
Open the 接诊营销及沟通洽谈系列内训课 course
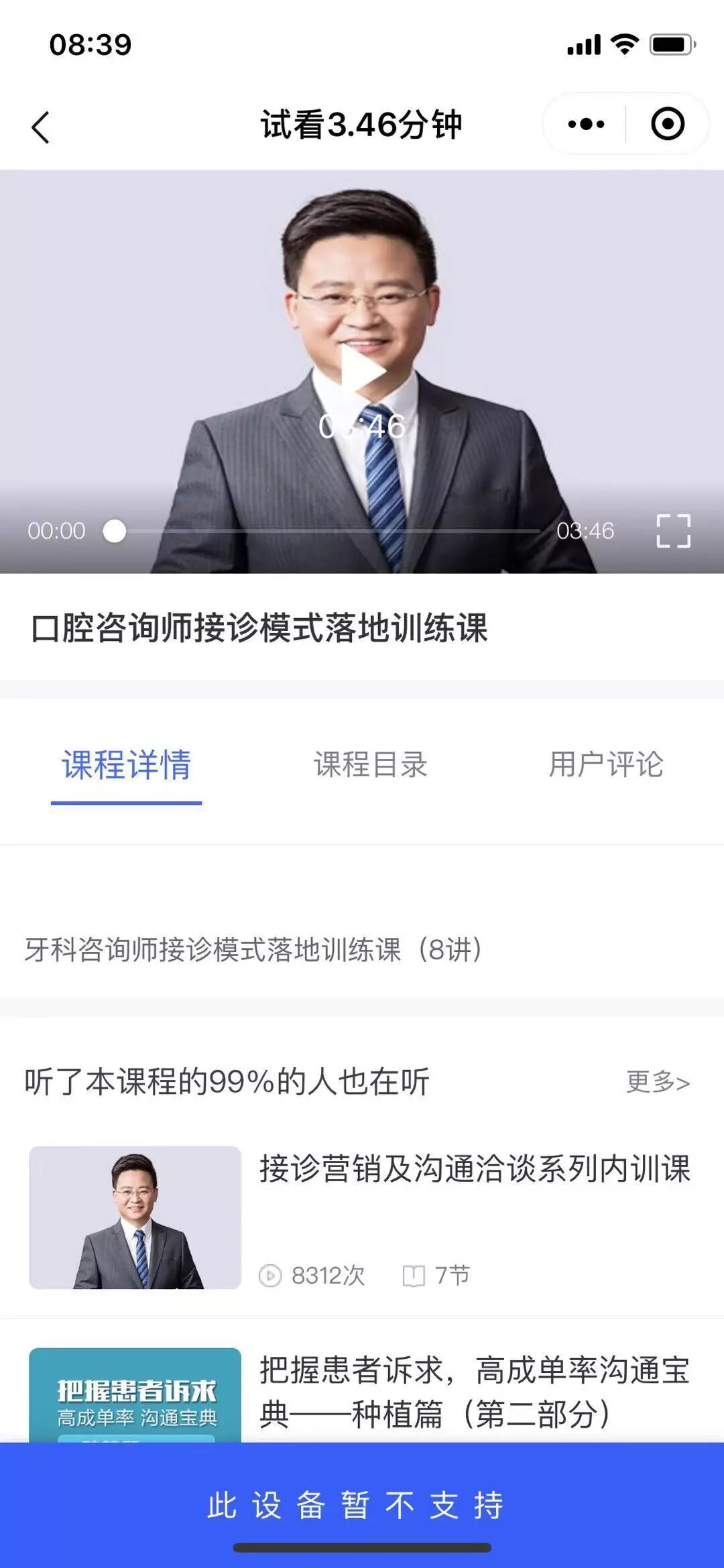point(474,1169)
